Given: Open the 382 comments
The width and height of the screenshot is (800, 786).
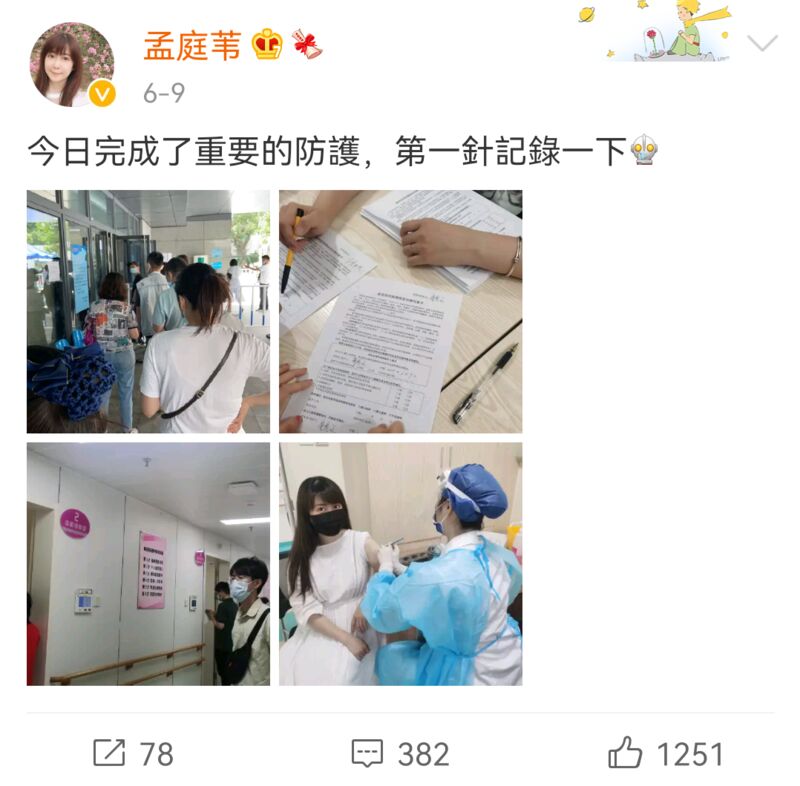Looking at the screenshot, I should [400, 753].
